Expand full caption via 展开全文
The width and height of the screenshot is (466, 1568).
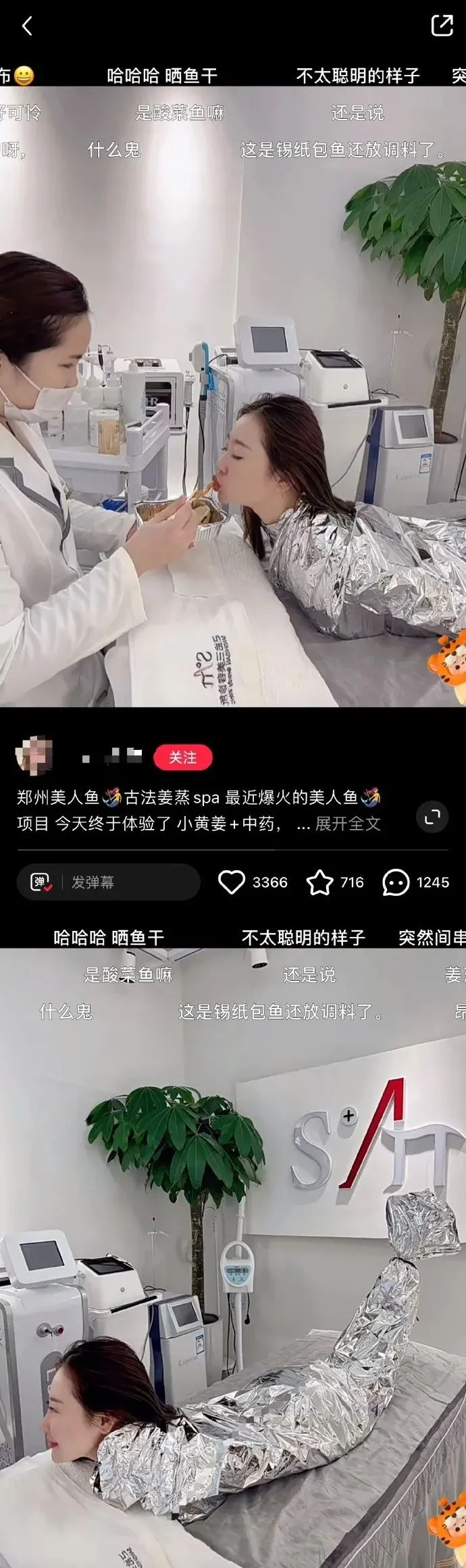point(348,824)
